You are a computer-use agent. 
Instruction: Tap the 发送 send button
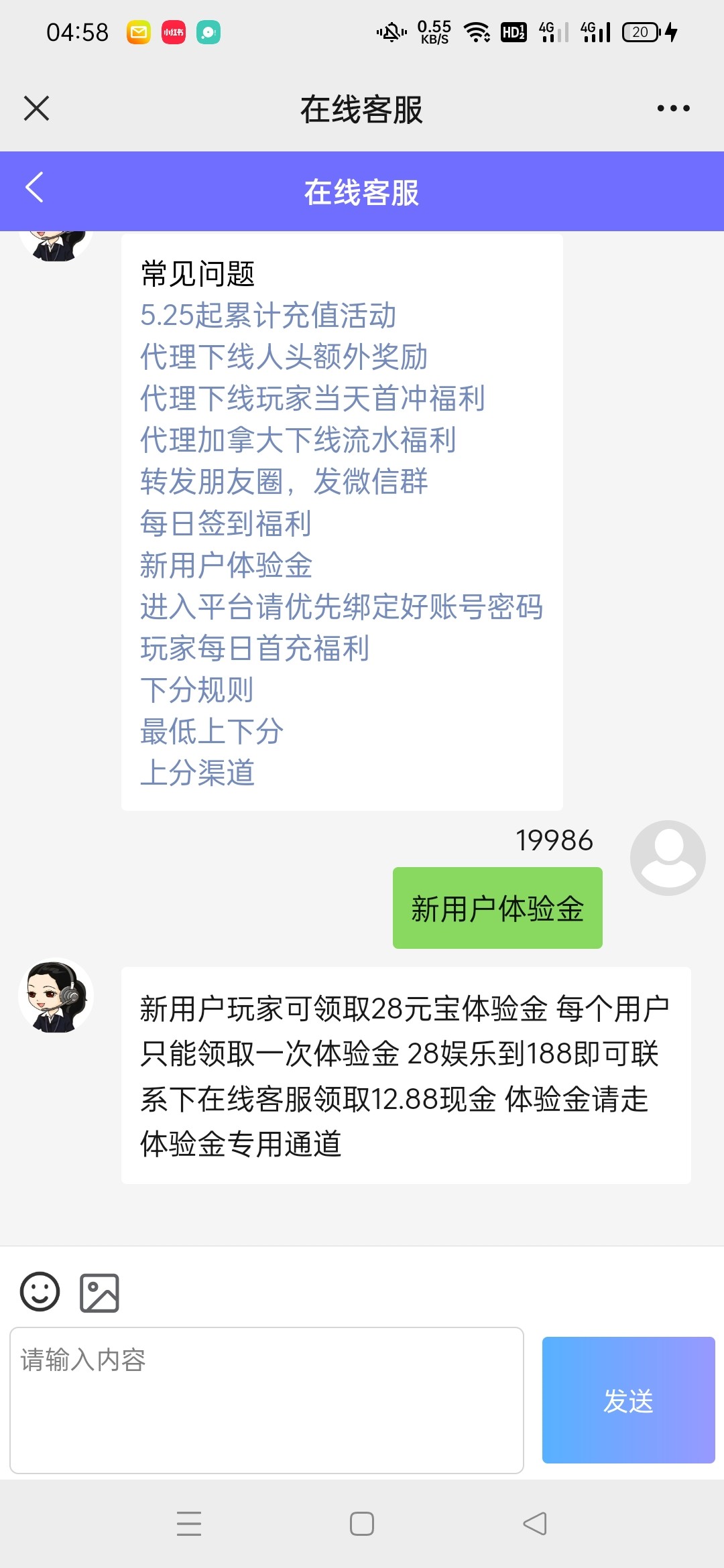click(628, 1400)
